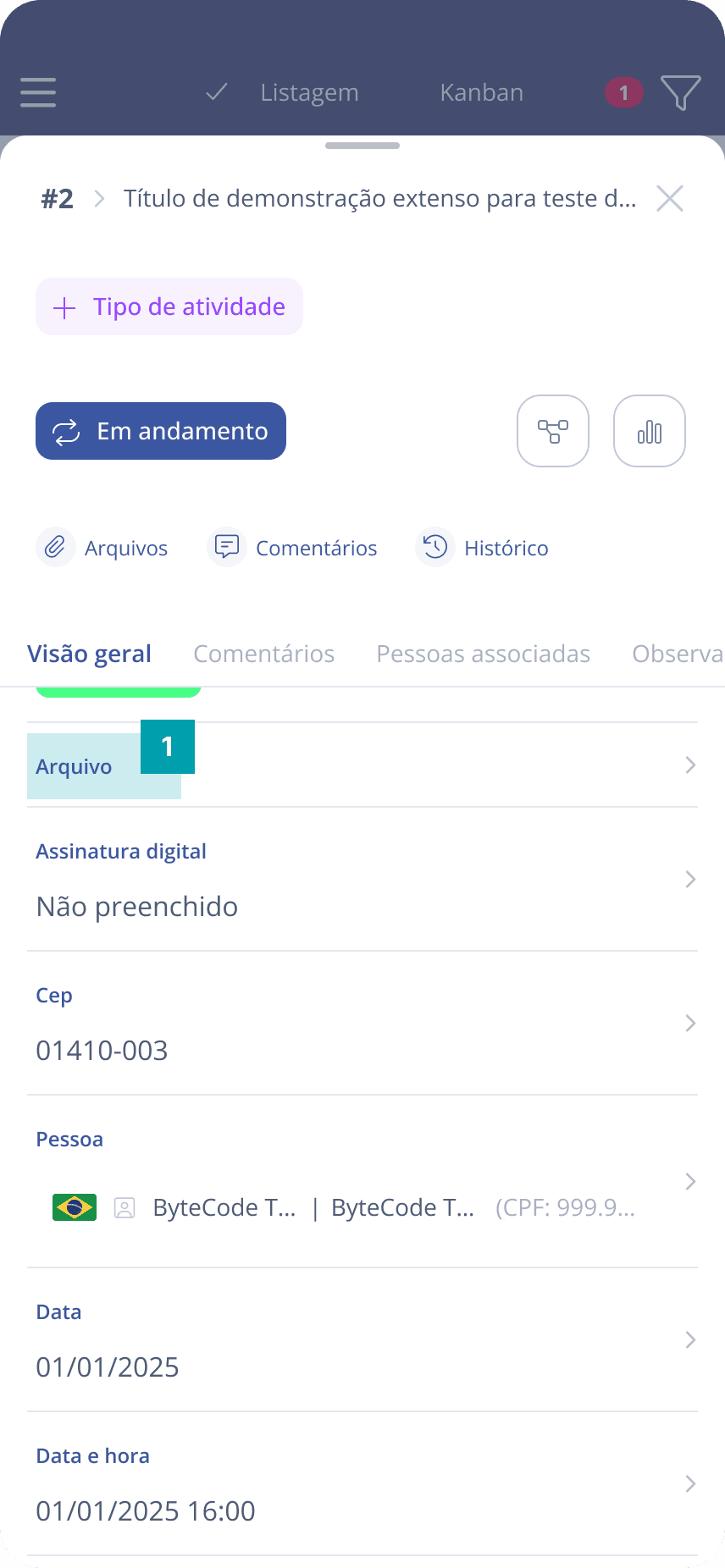The width and height of the screenshot is (725, 1568).
Task: Open the bar chart statistics icon
Action: pyautogui.click(x=649, y=431)
